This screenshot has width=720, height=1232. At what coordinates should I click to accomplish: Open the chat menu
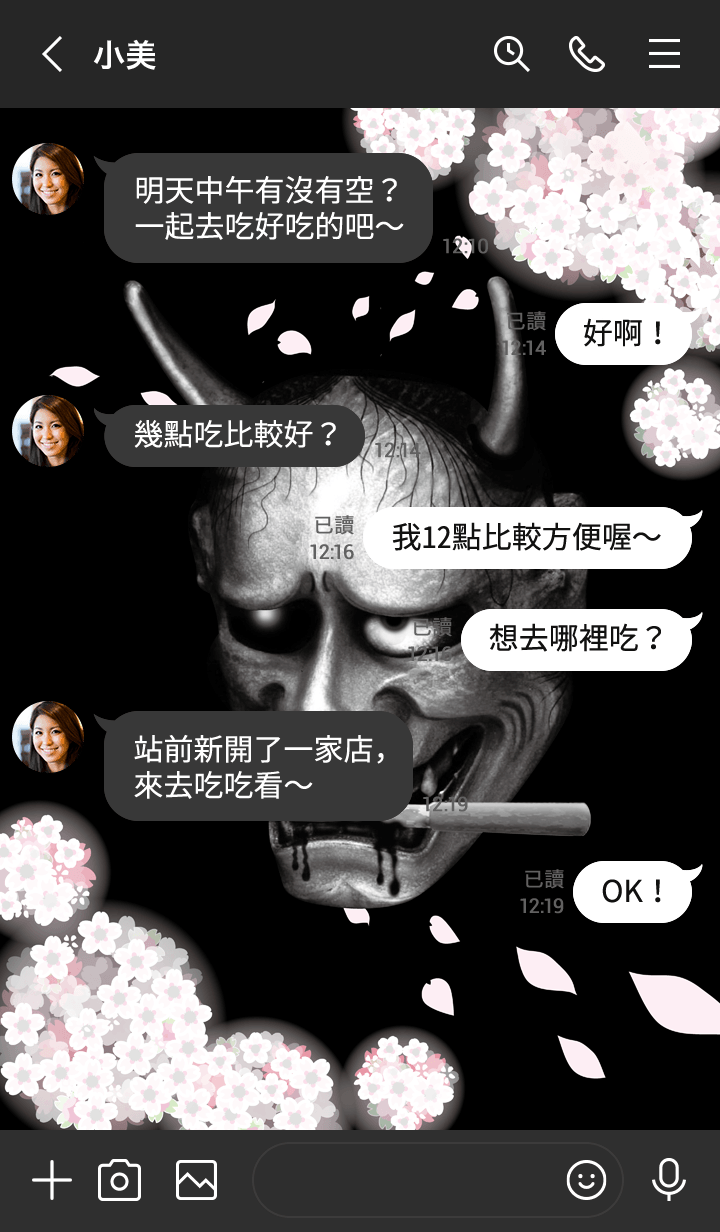pyautogui.click(x=664, y=54)
